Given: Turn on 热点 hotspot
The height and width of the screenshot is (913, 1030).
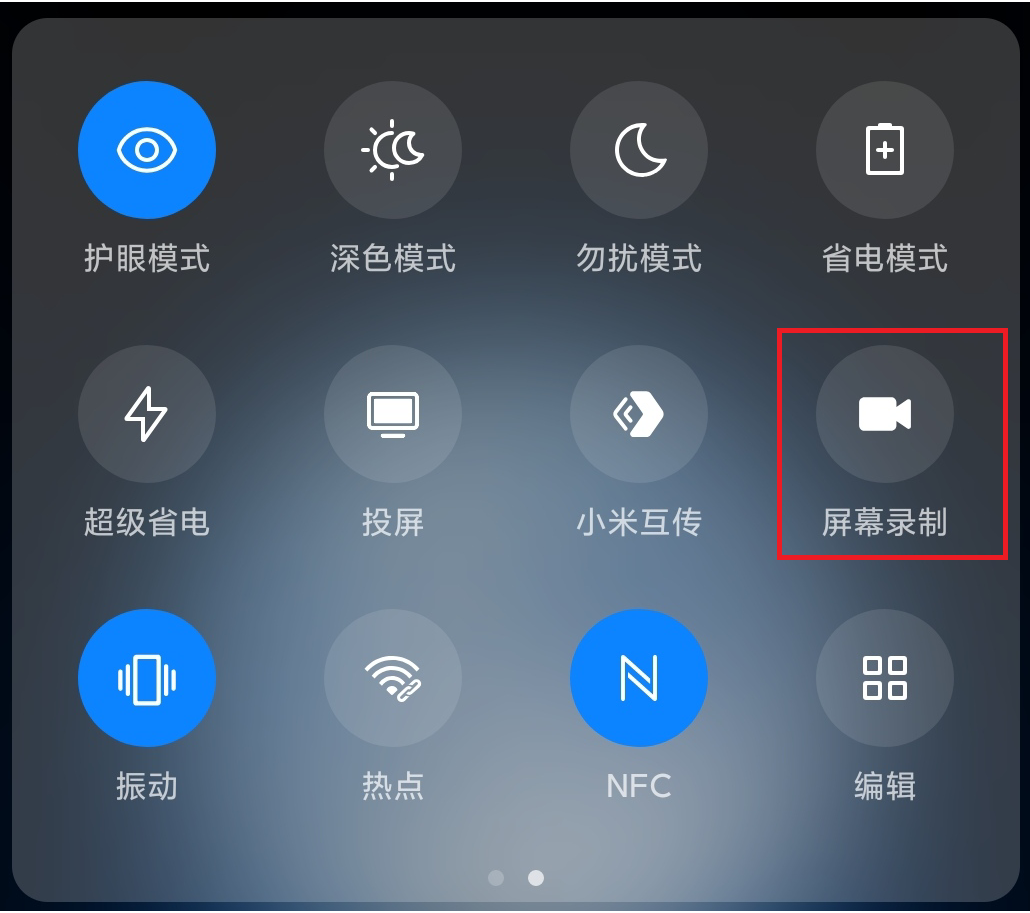Looking at the screenshot, I should 393,678.
